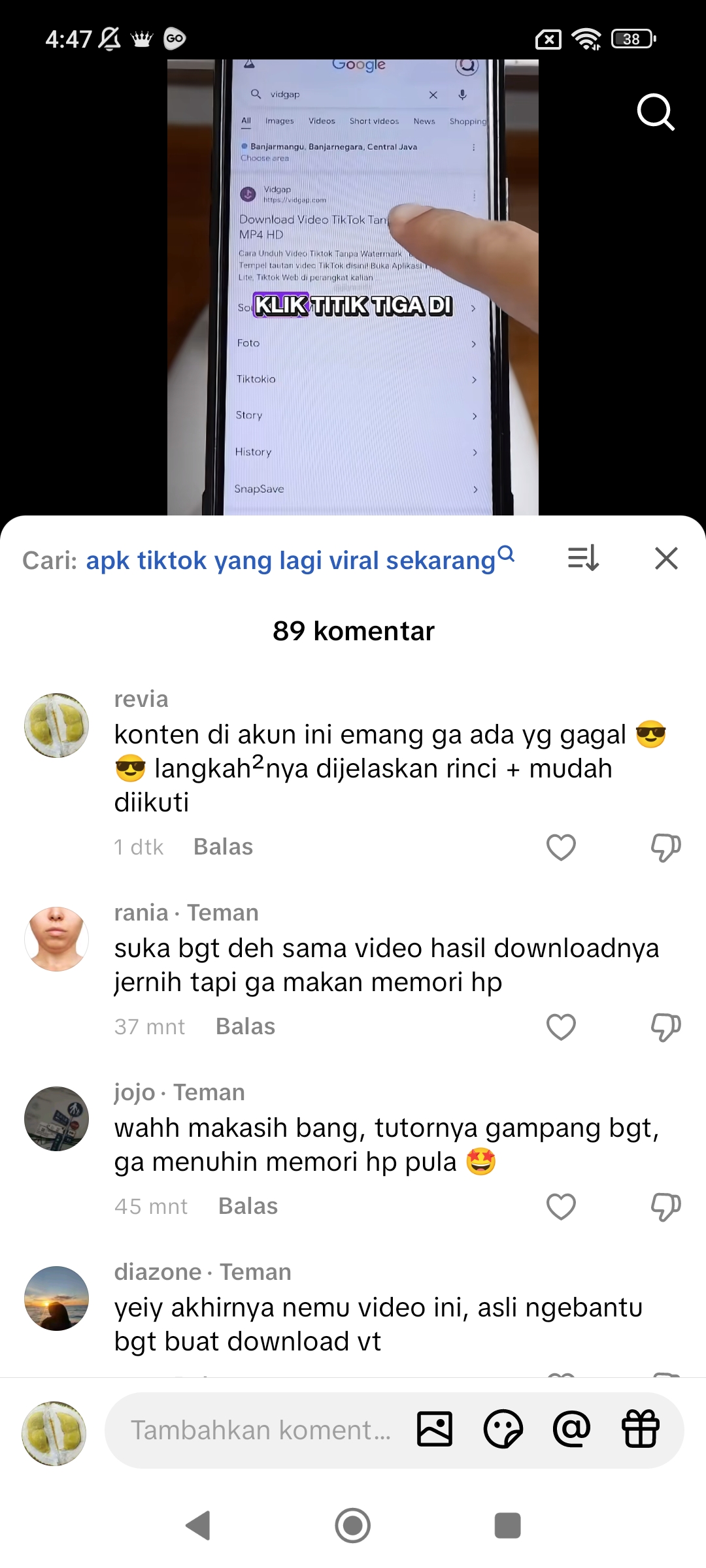
Task: Like revia's comment
Action: [x=561, y=847]
